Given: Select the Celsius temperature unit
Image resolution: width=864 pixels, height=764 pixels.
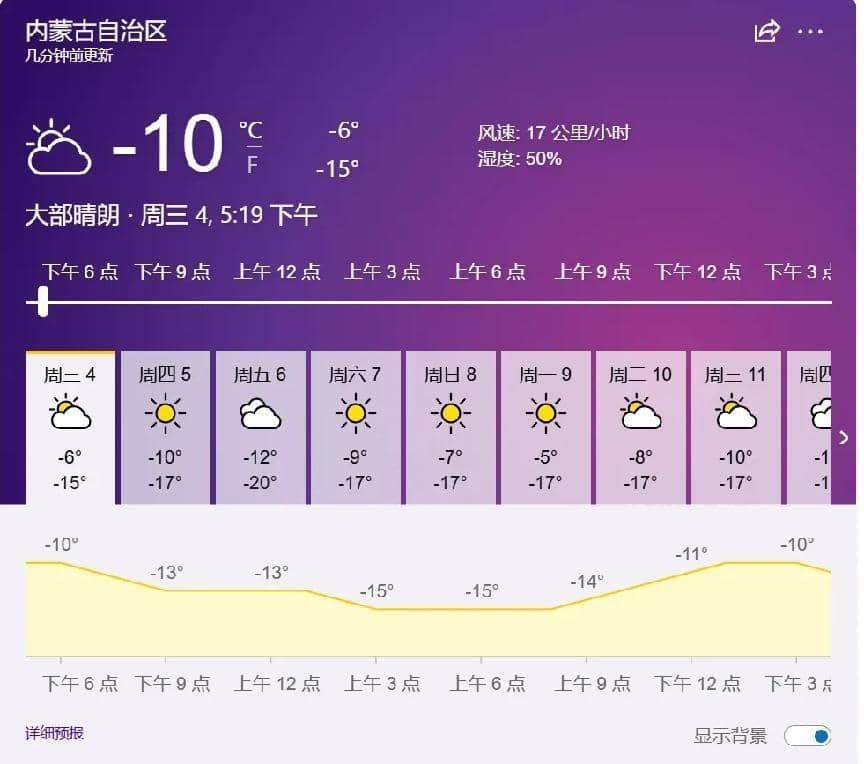Looking at the screenshot, I should pyautogui.click(x=250, y=130).
